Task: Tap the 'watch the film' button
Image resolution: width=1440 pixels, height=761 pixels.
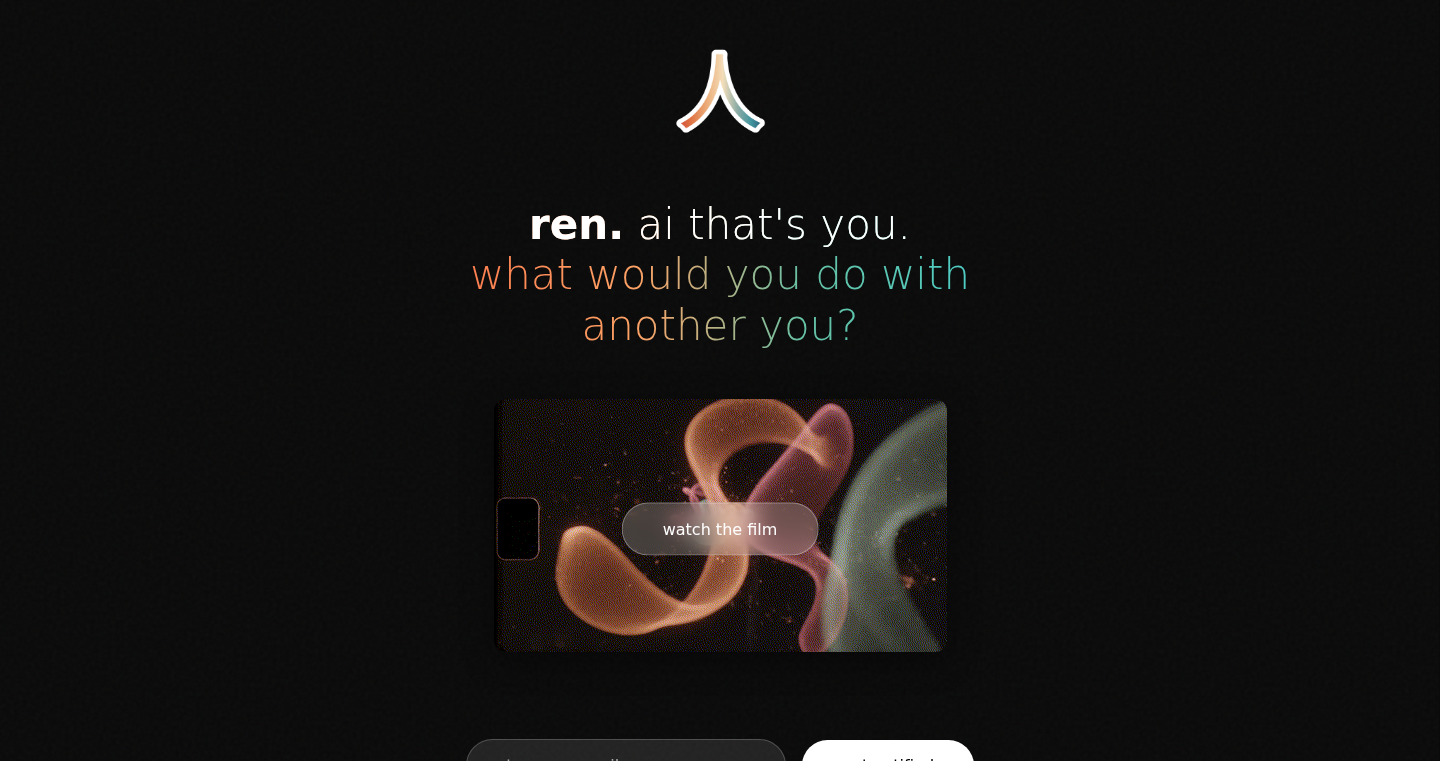Action: point(719,529)
